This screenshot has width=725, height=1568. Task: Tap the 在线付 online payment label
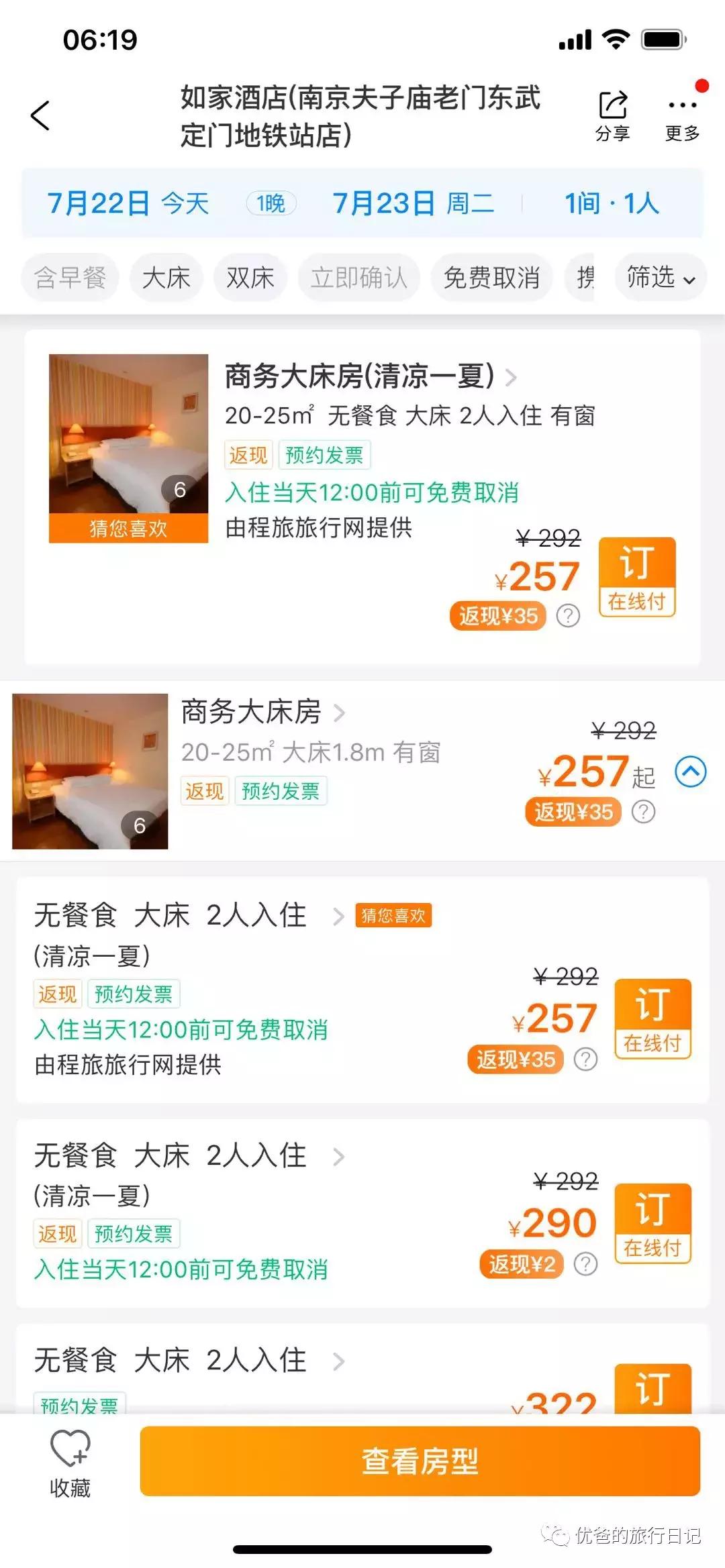(637, 602)
